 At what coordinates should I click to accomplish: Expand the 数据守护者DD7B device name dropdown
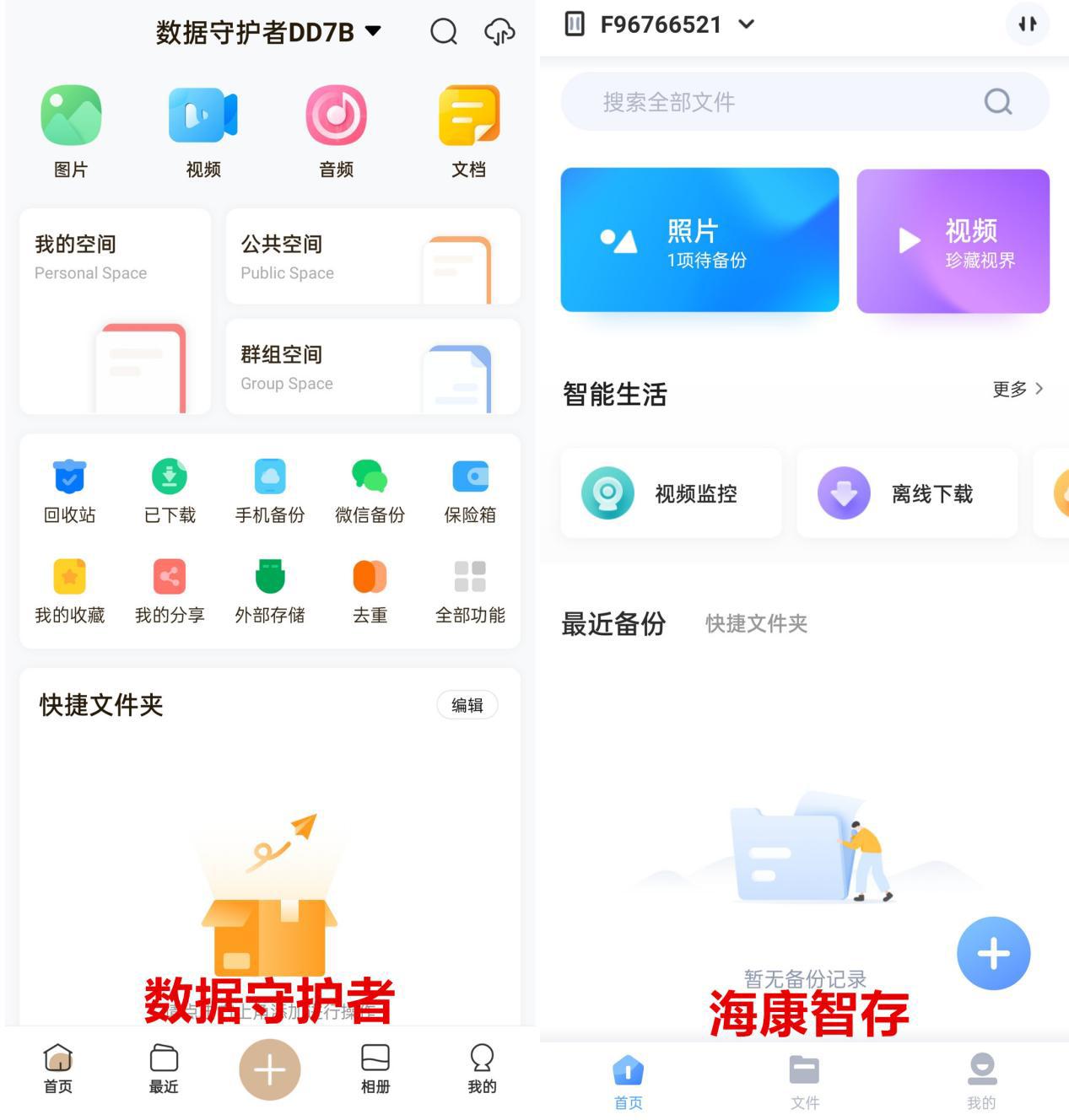coord(372,31)
